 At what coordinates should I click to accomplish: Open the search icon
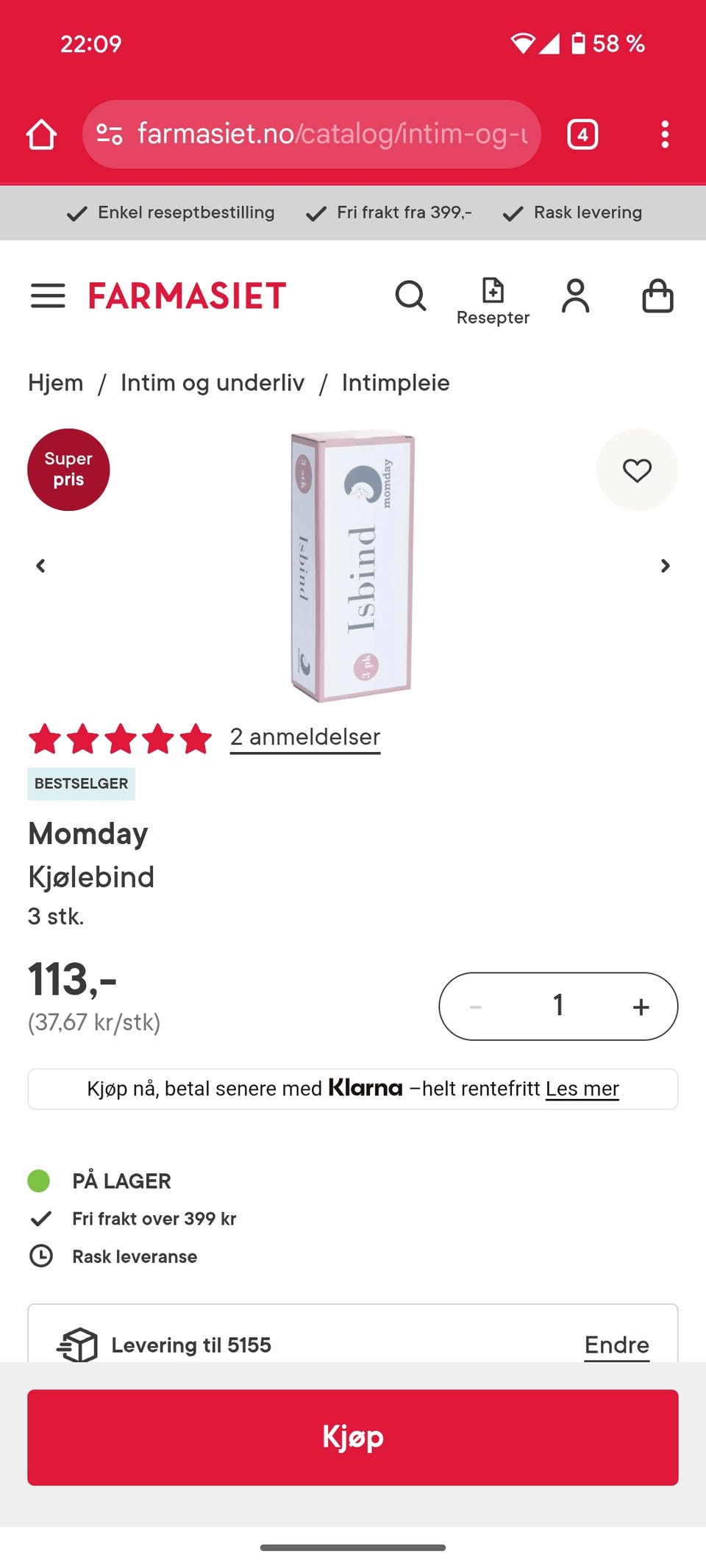(x=411, y=296)
